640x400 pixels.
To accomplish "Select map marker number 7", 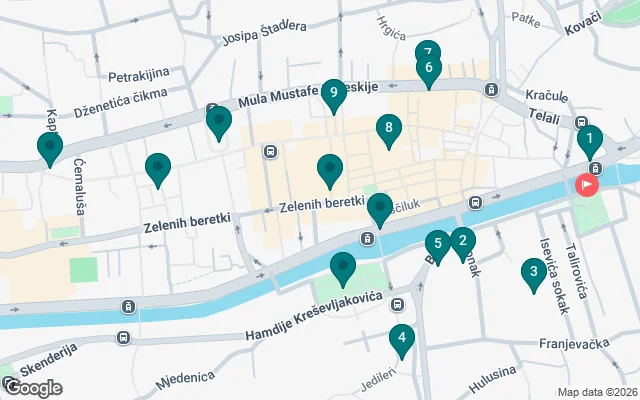I will [427, 51].
